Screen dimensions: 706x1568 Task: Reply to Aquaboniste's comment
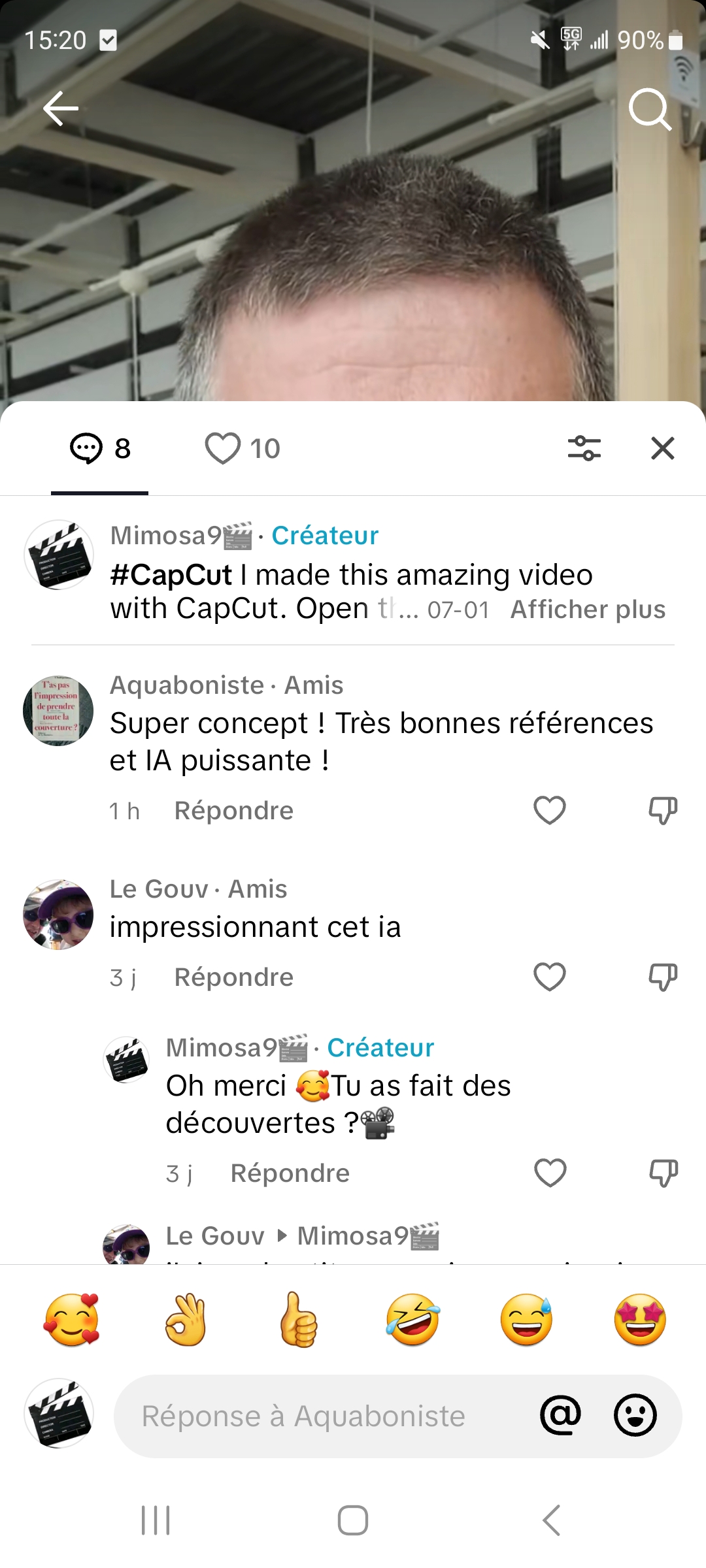click(233, 811)
